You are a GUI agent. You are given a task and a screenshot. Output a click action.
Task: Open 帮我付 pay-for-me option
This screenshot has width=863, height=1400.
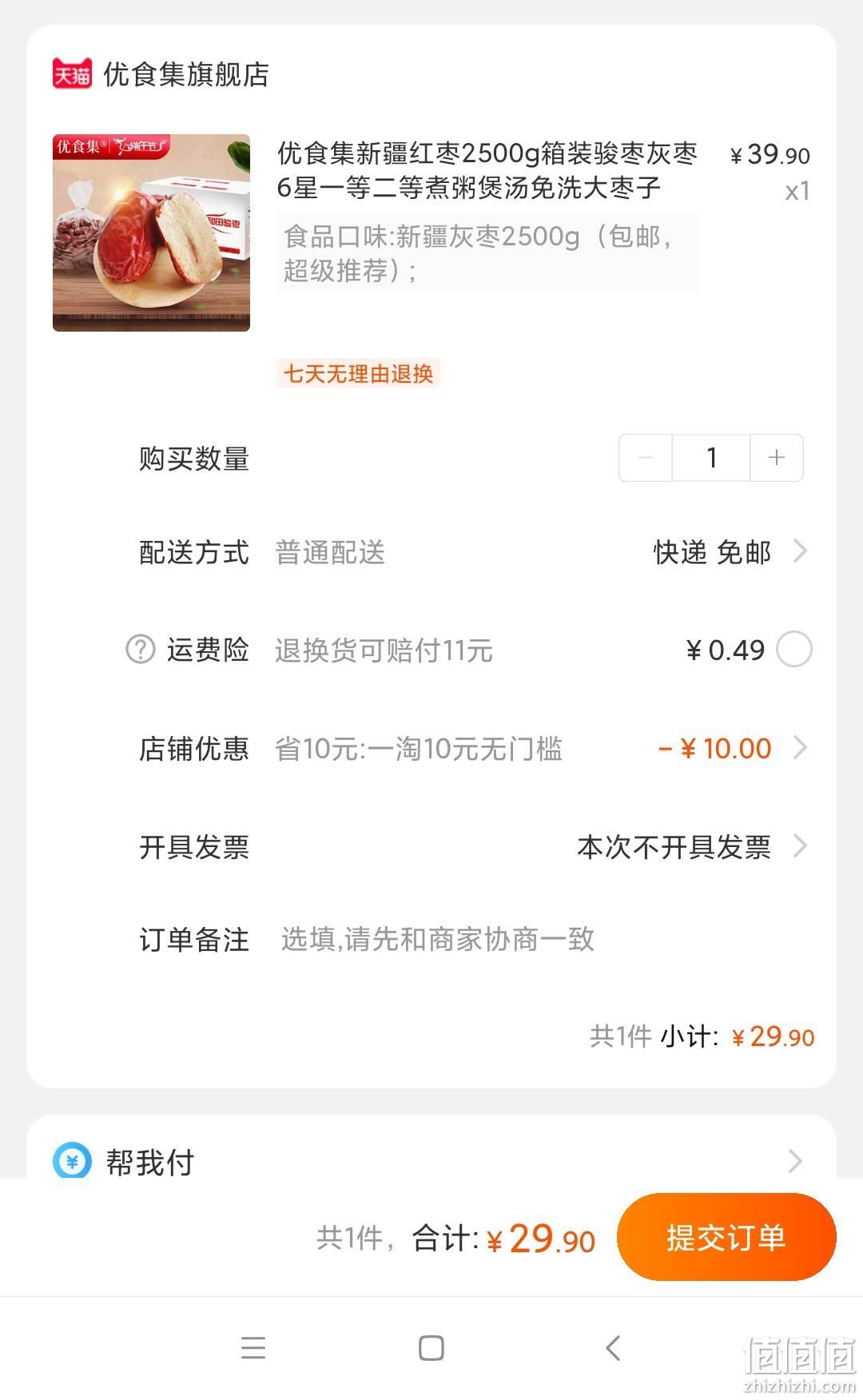[x=431, y=1161]
